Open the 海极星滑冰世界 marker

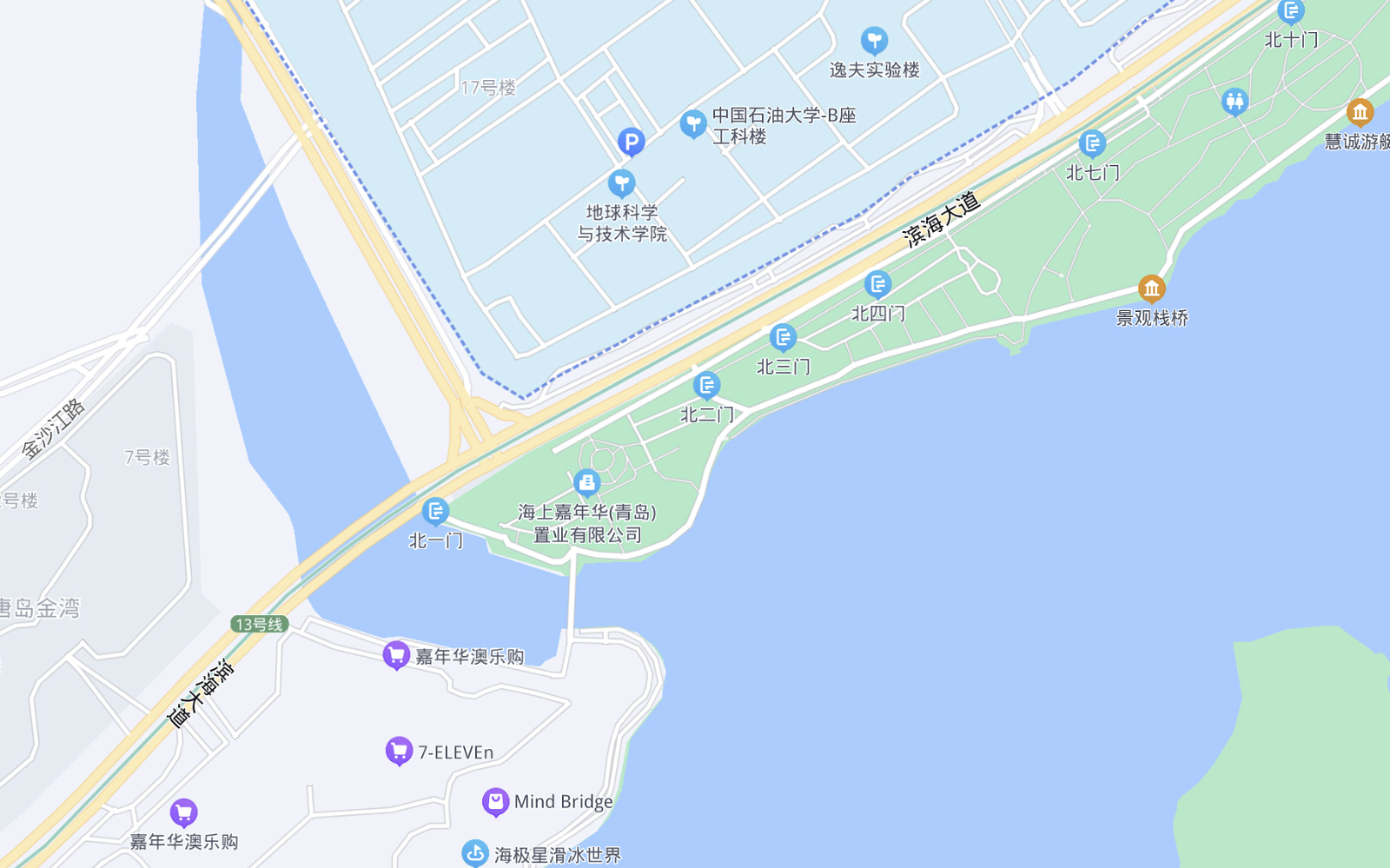coord(475,853)
